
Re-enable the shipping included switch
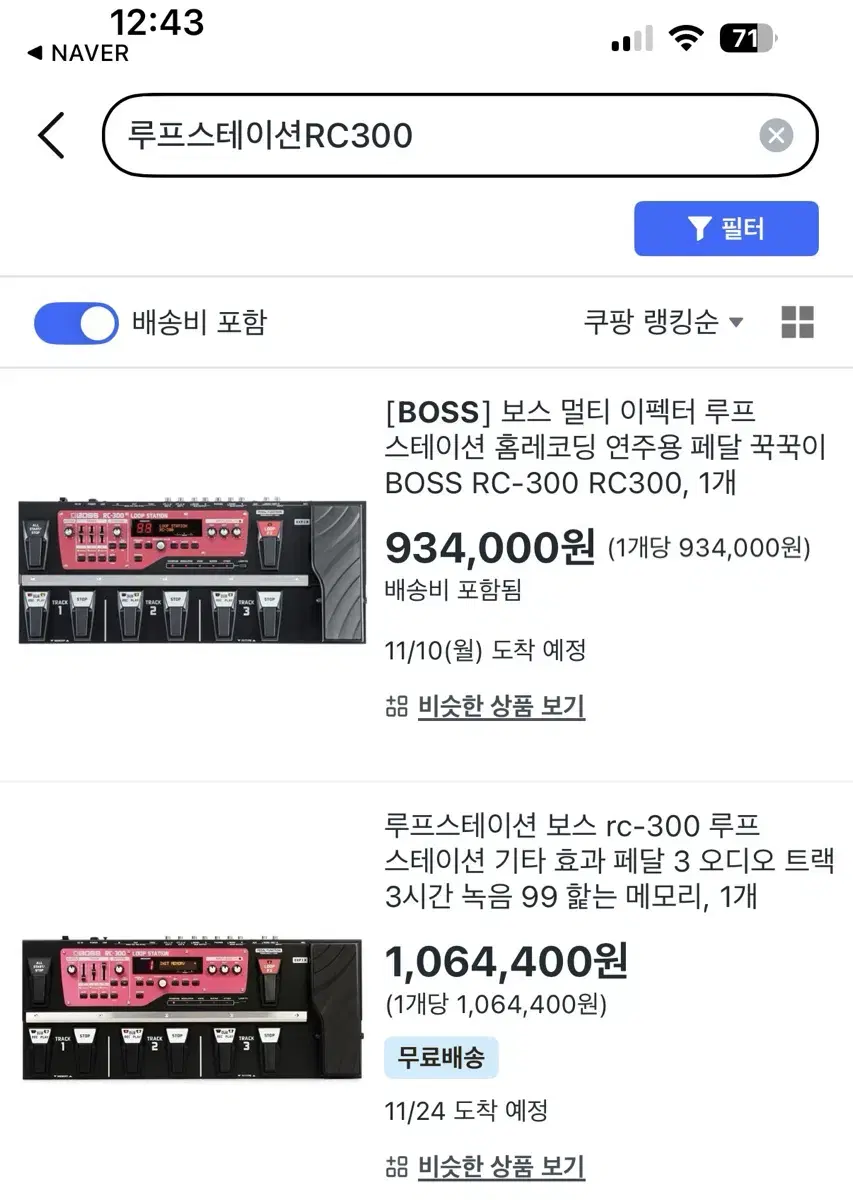[75, 322]
